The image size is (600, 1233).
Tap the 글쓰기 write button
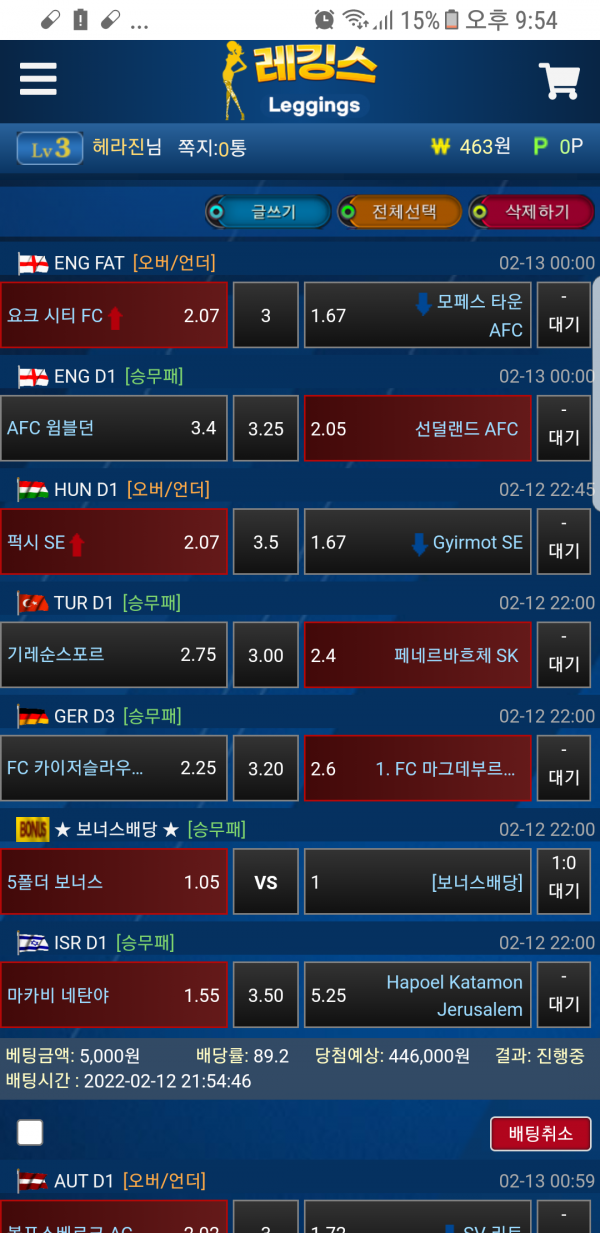(x=267, y=212)
